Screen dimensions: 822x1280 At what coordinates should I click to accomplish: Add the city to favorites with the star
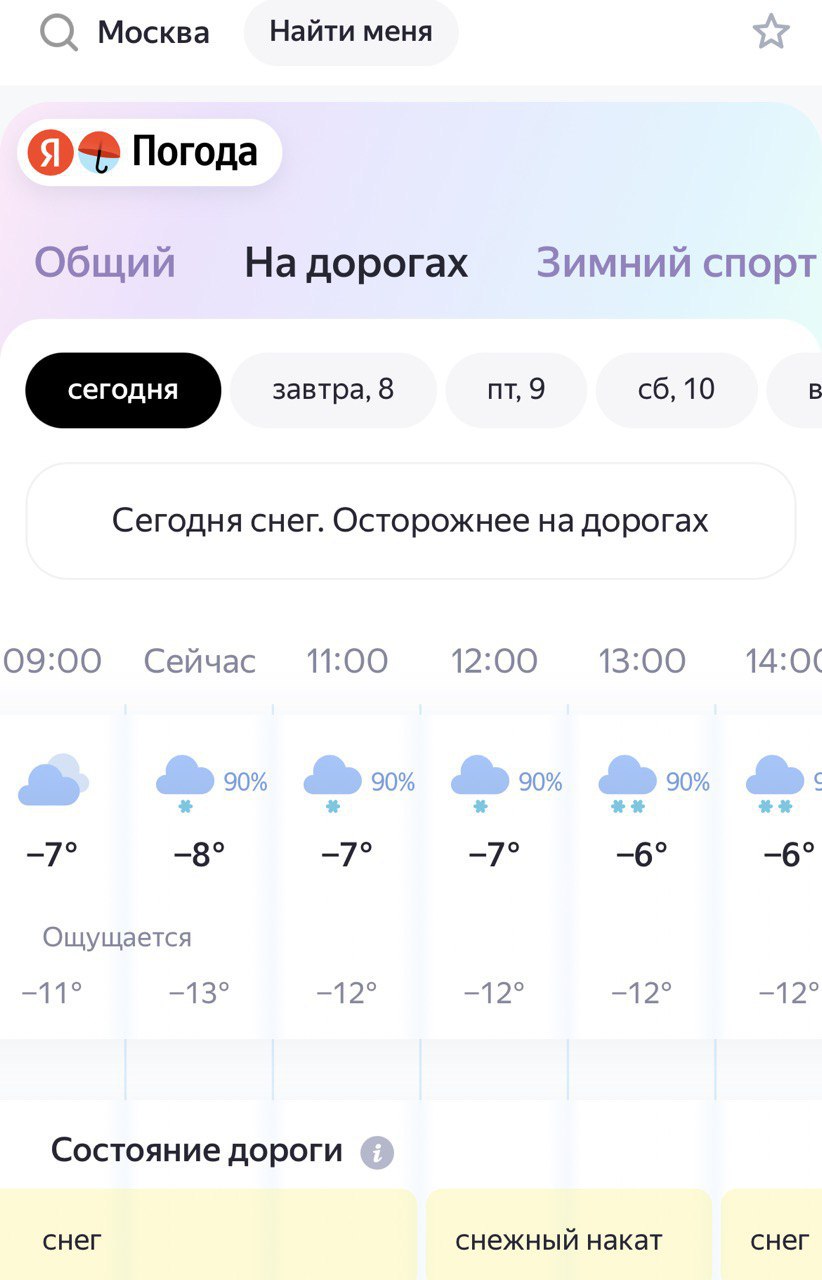[770, 33]
